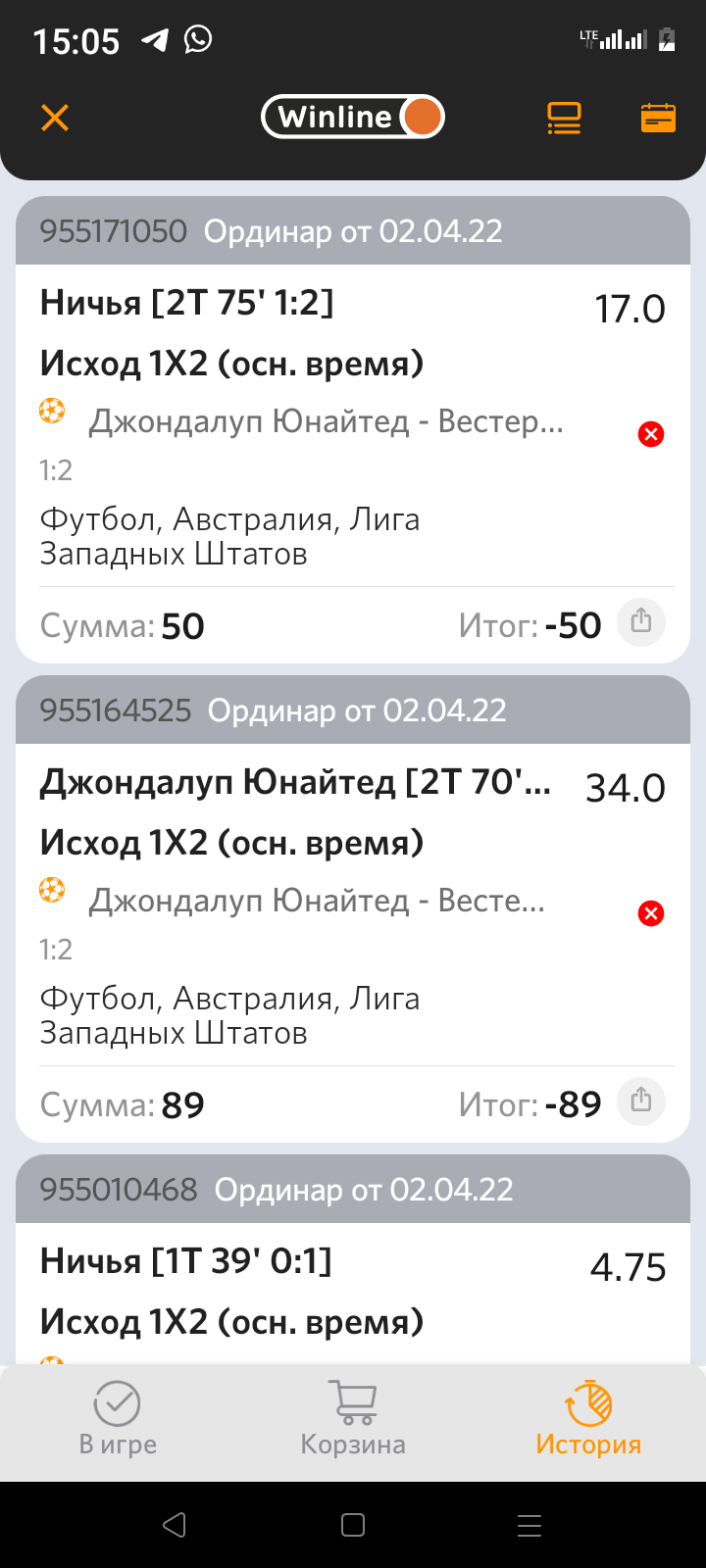Switch to the В игре tab
706x1568 pixels.
point(118,1419)
